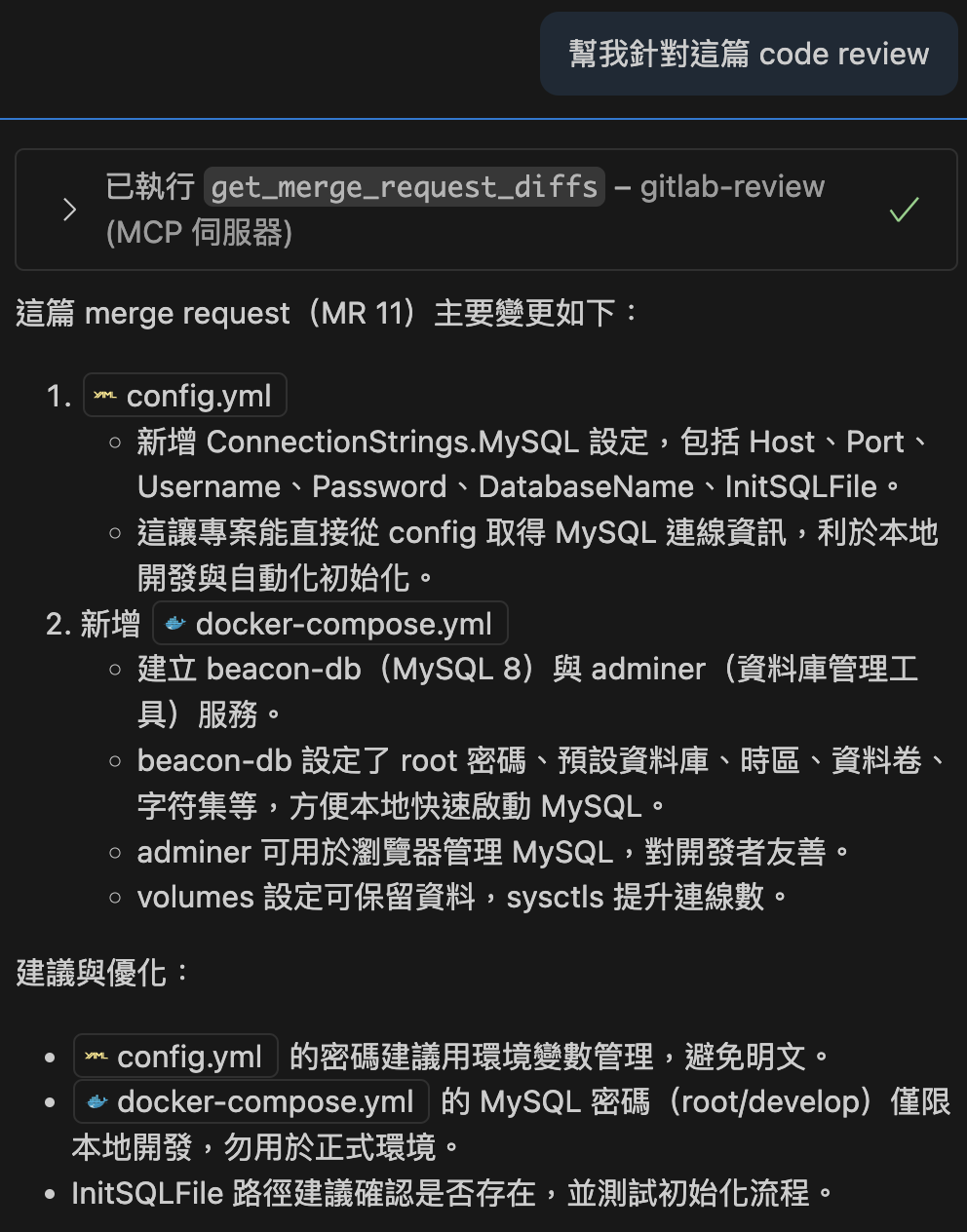967x1232 pixels.
Task: Open config.yml chip in numbered item 1
Action: pyautogui.click(x=185, y=396)
